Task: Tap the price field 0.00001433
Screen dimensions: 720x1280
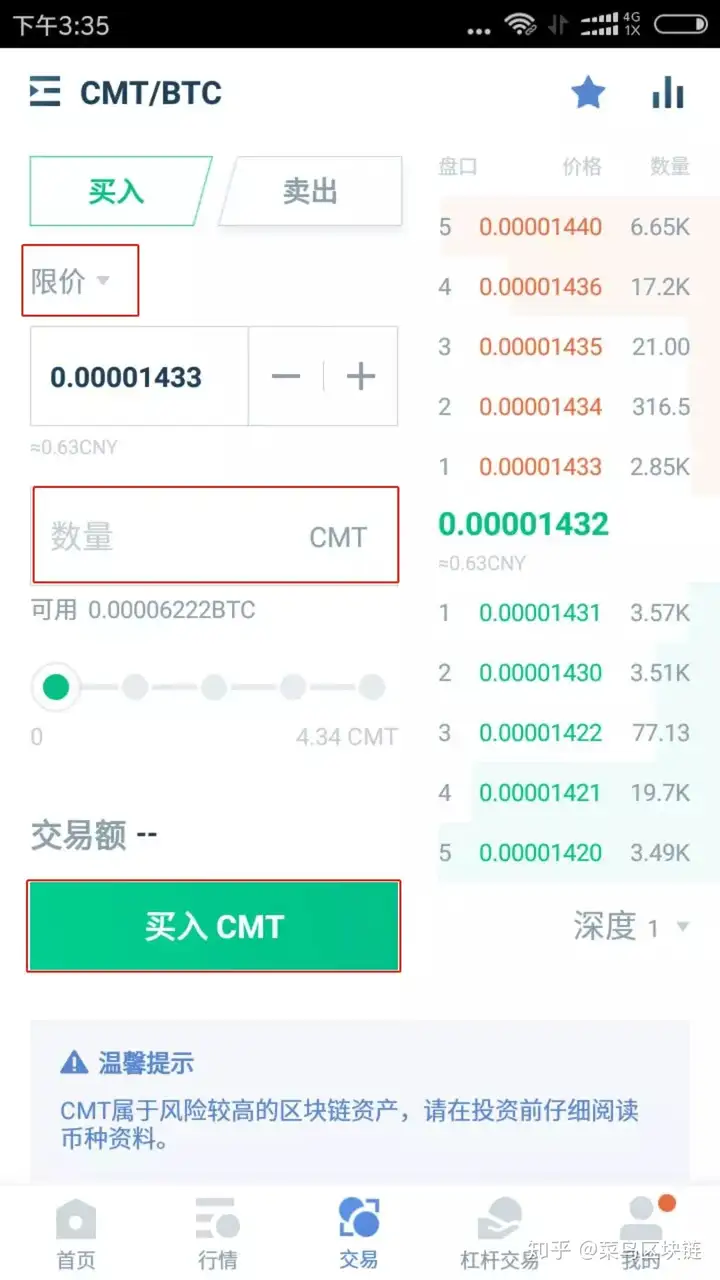Action: 139,377
